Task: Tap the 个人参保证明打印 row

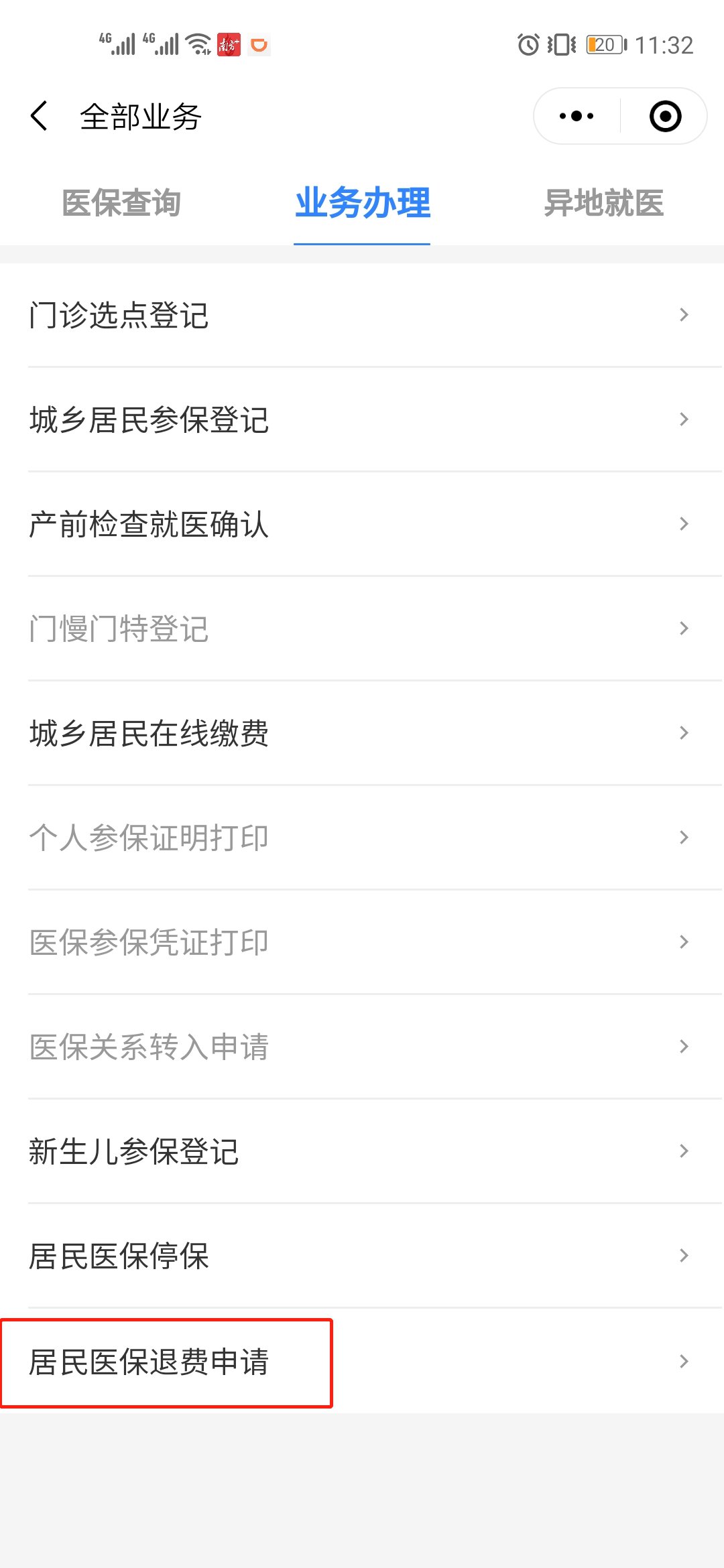Action: (362, 838)
